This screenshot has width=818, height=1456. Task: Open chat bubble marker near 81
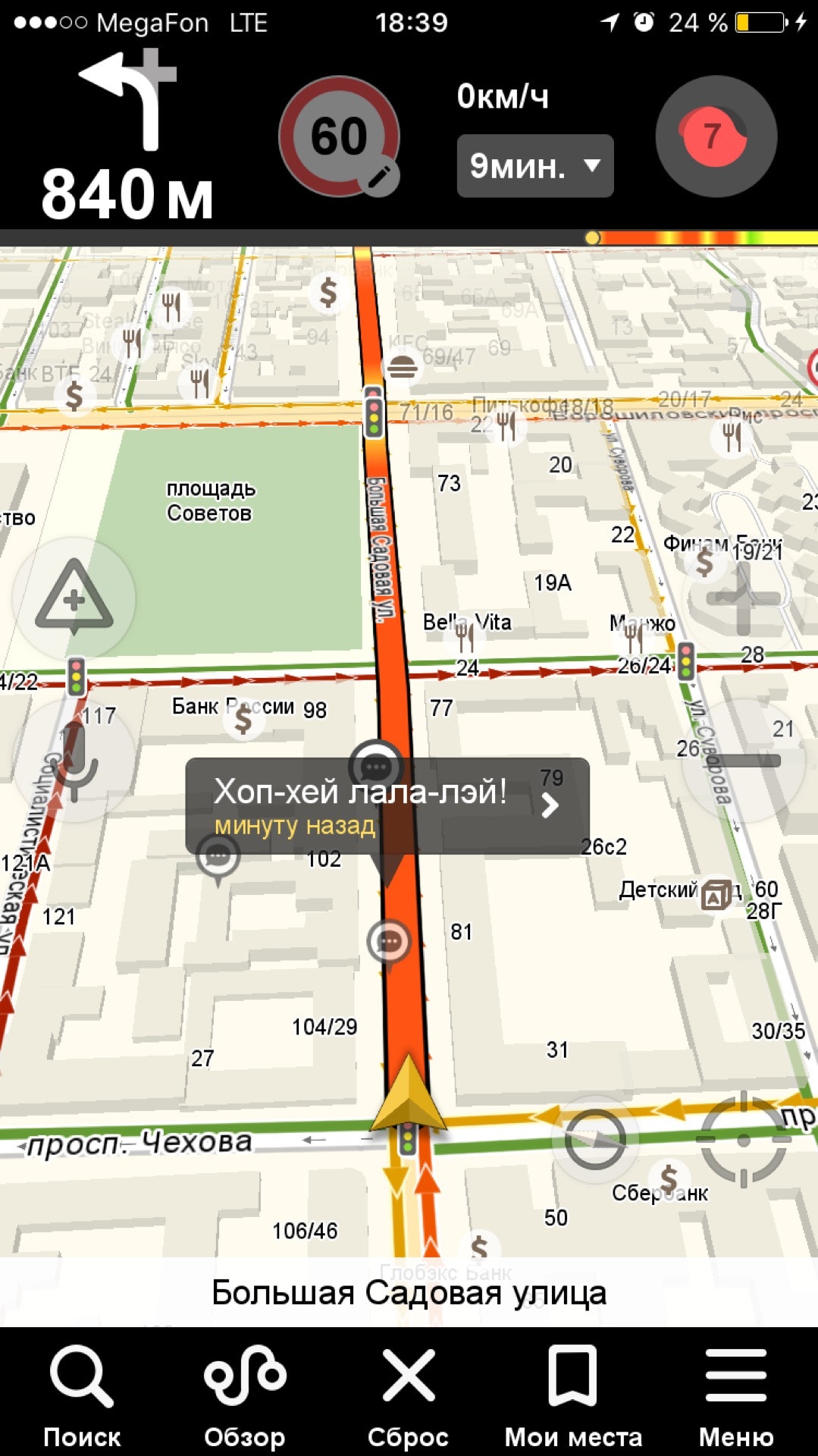tap(389, 943)
